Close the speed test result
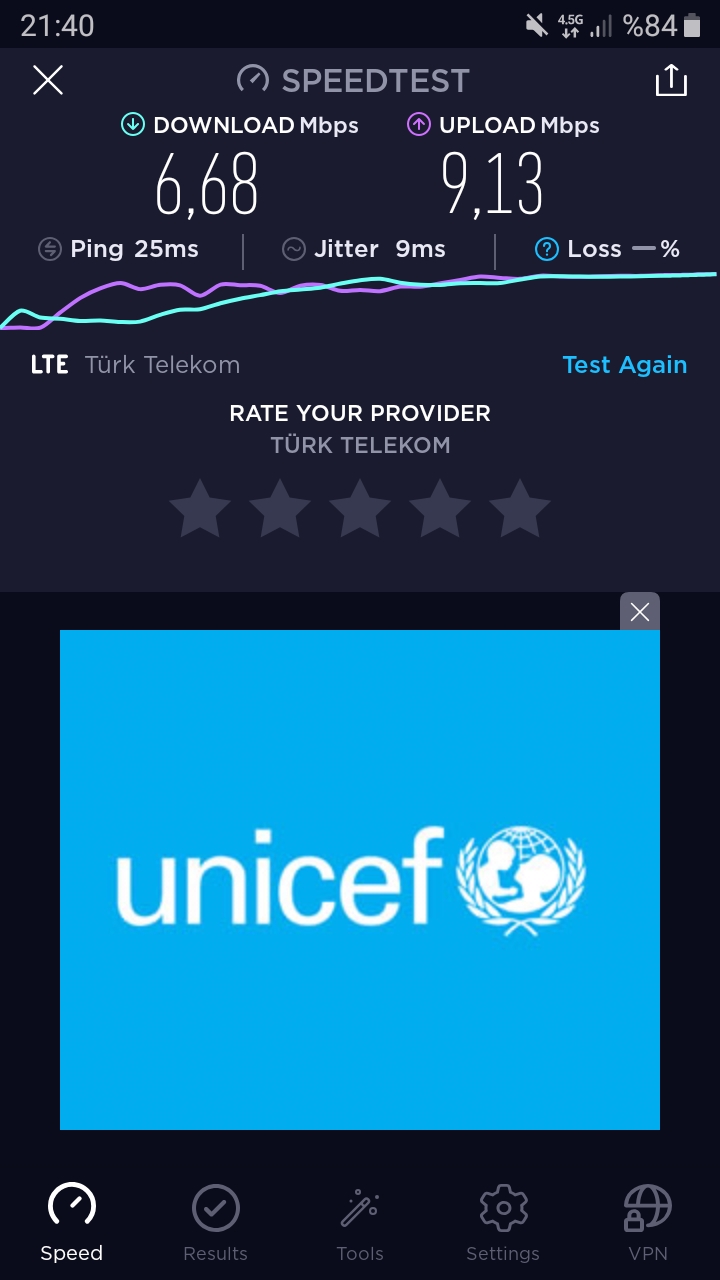Image resolution: width=720 pixels, height=1280 pixels. click(48, 80)
